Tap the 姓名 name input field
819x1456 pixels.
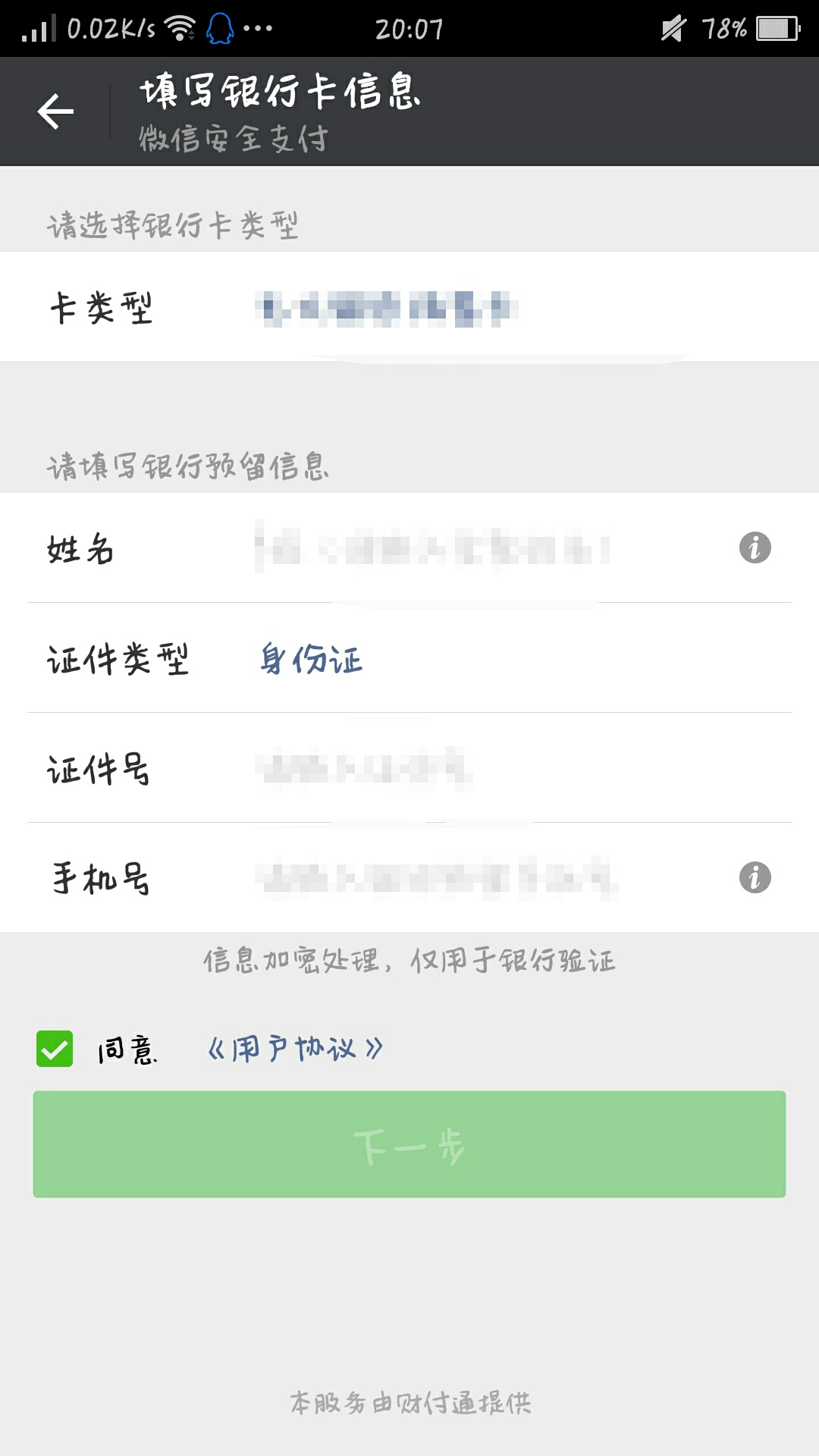[x=485, y=548]
